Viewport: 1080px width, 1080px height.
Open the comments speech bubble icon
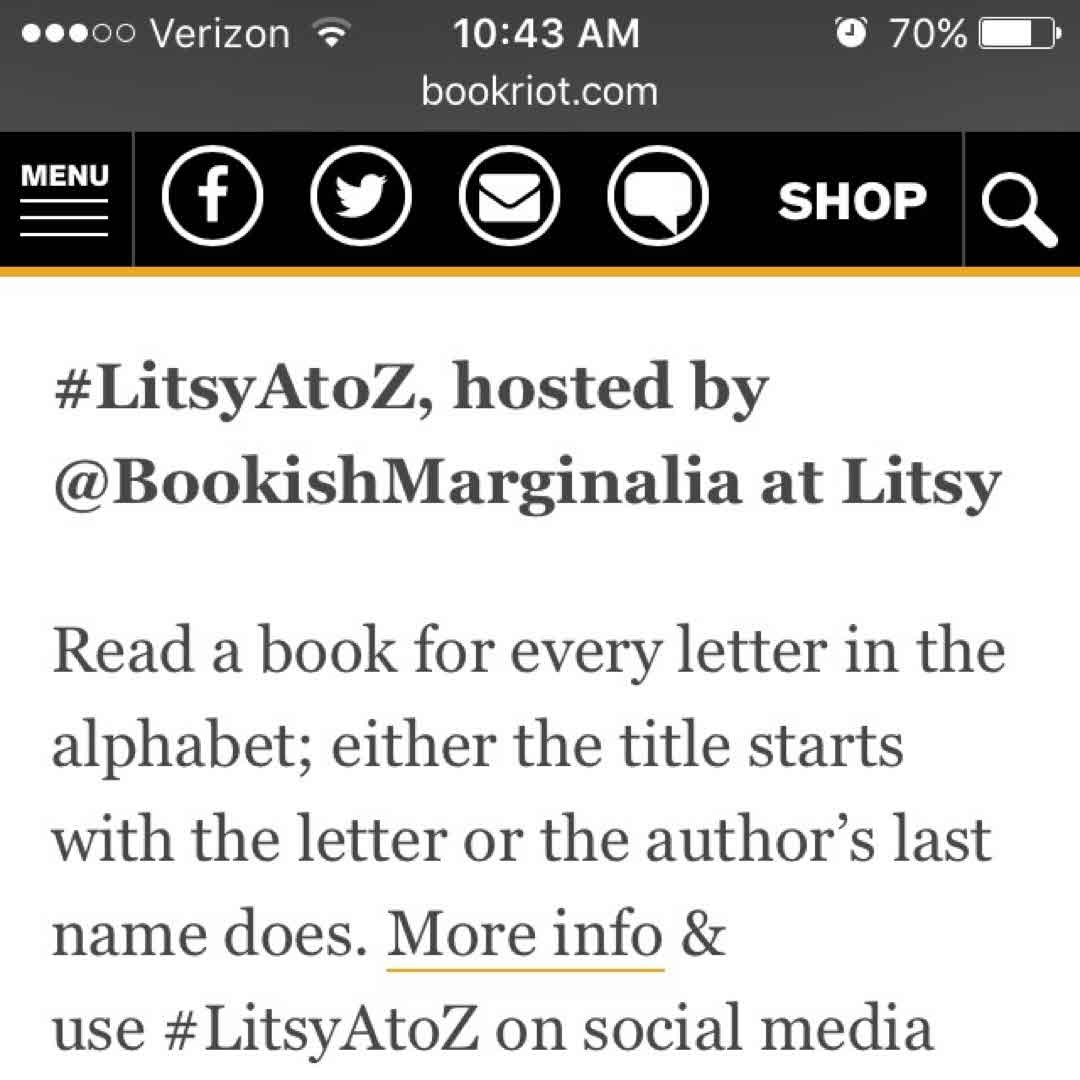[658, 200]
